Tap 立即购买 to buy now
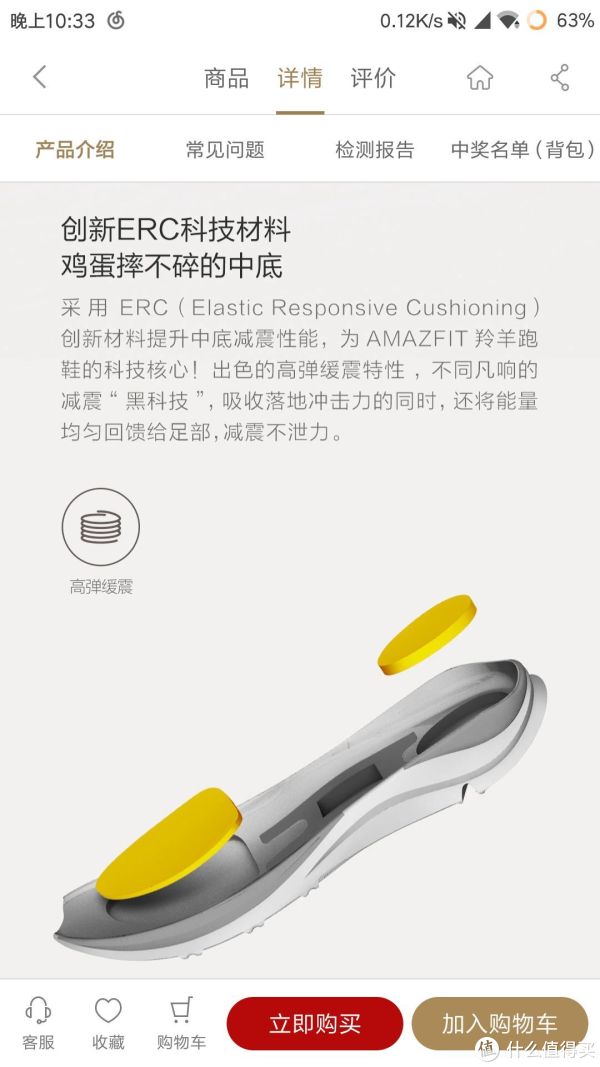Viewport: 600px width, 1067px height. [x=314, y=1024]
